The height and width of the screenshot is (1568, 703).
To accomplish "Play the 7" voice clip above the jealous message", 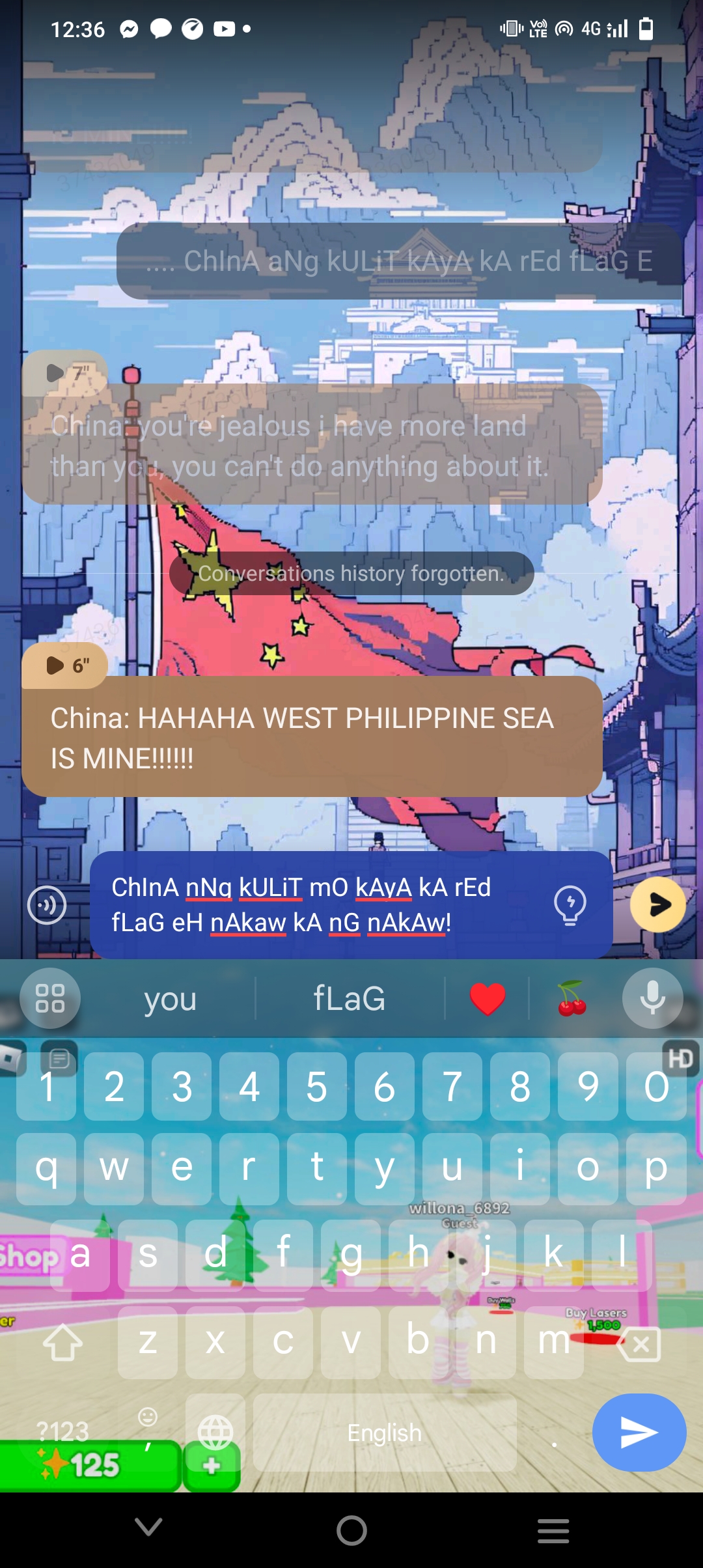I will coord(64,373).
